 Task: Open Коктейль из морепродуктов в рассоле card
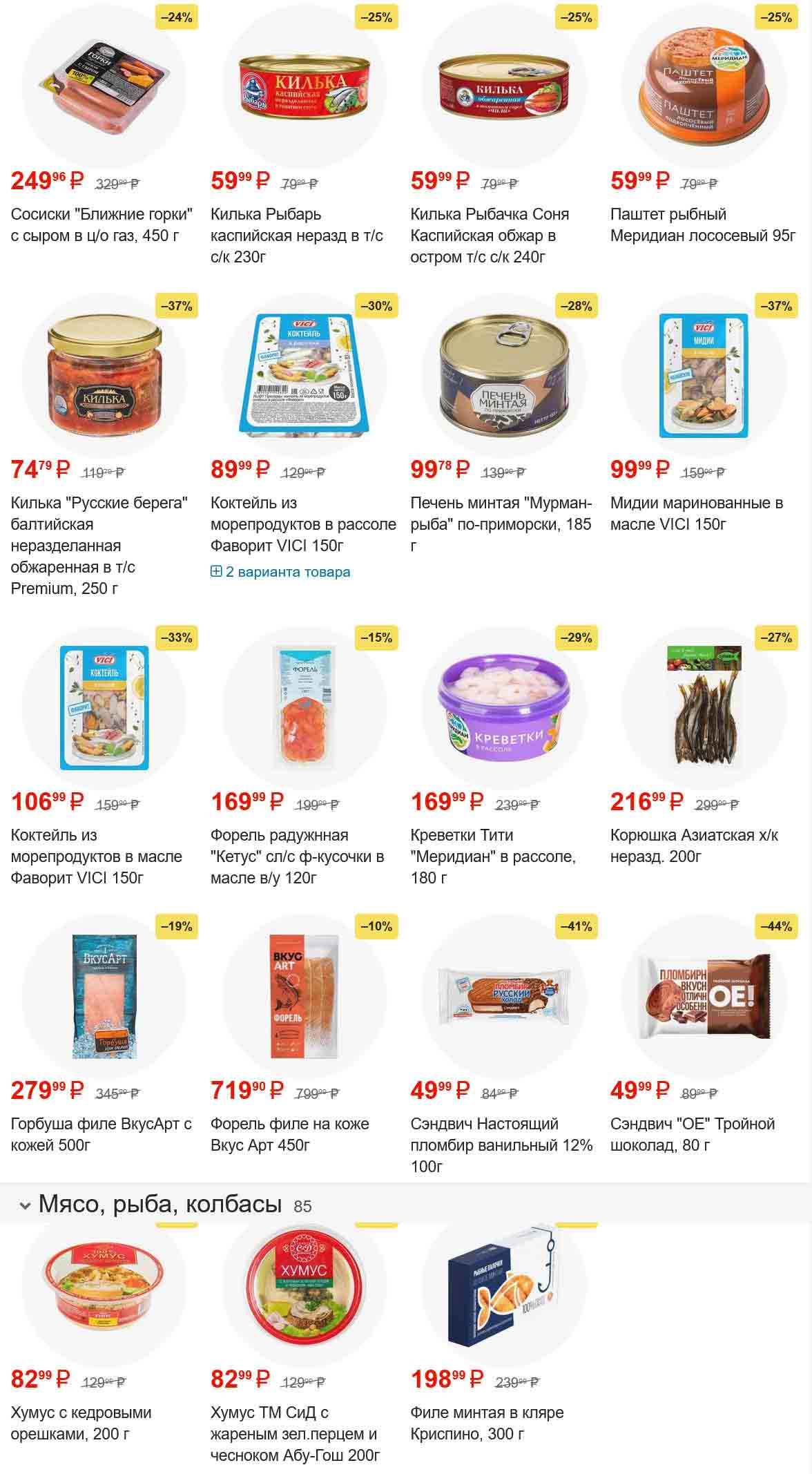[303, 524]
